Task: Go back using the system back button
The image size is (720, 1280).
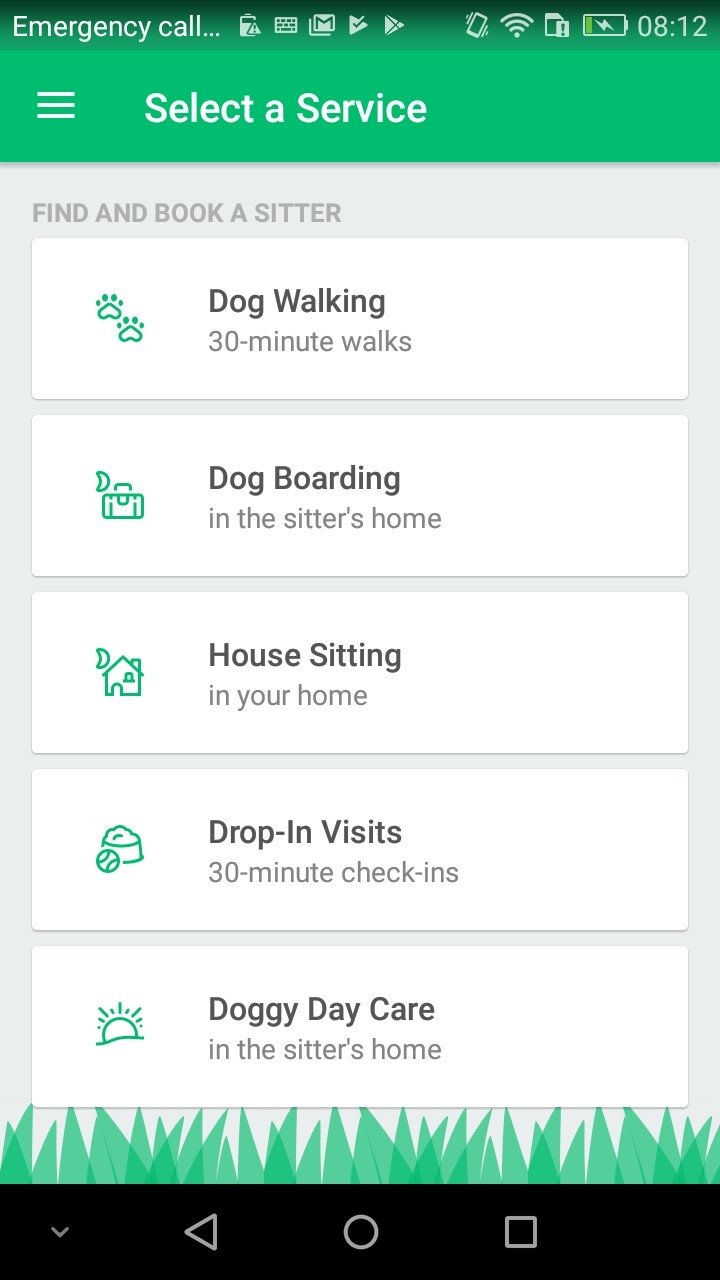Action: [x=201, y=1232]
